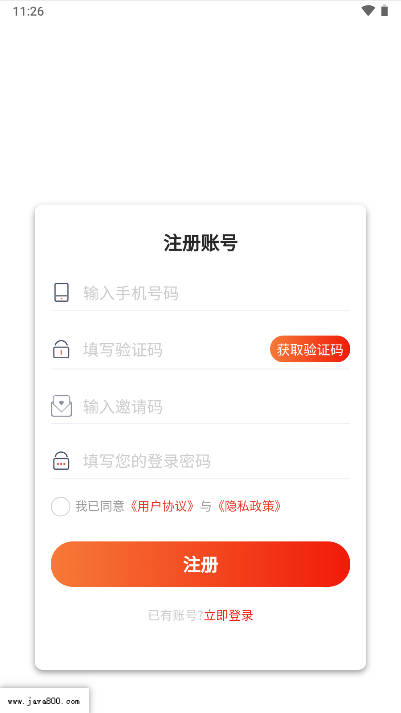The image size is (401, 713).
Task: Tap the 注册 register button
Action: click(200, 564)
